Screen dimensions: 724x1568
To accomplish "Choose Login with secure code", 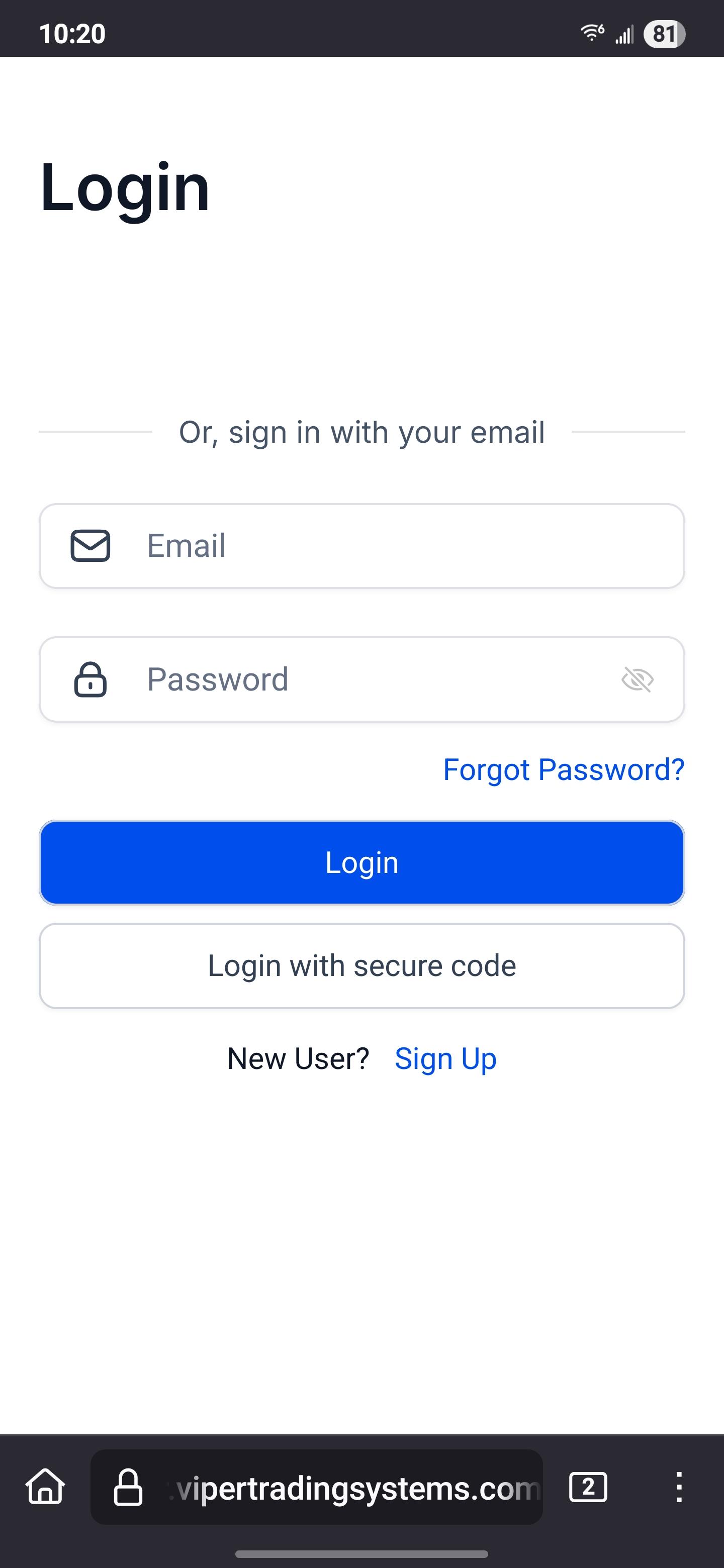I will tap(361, 966).
